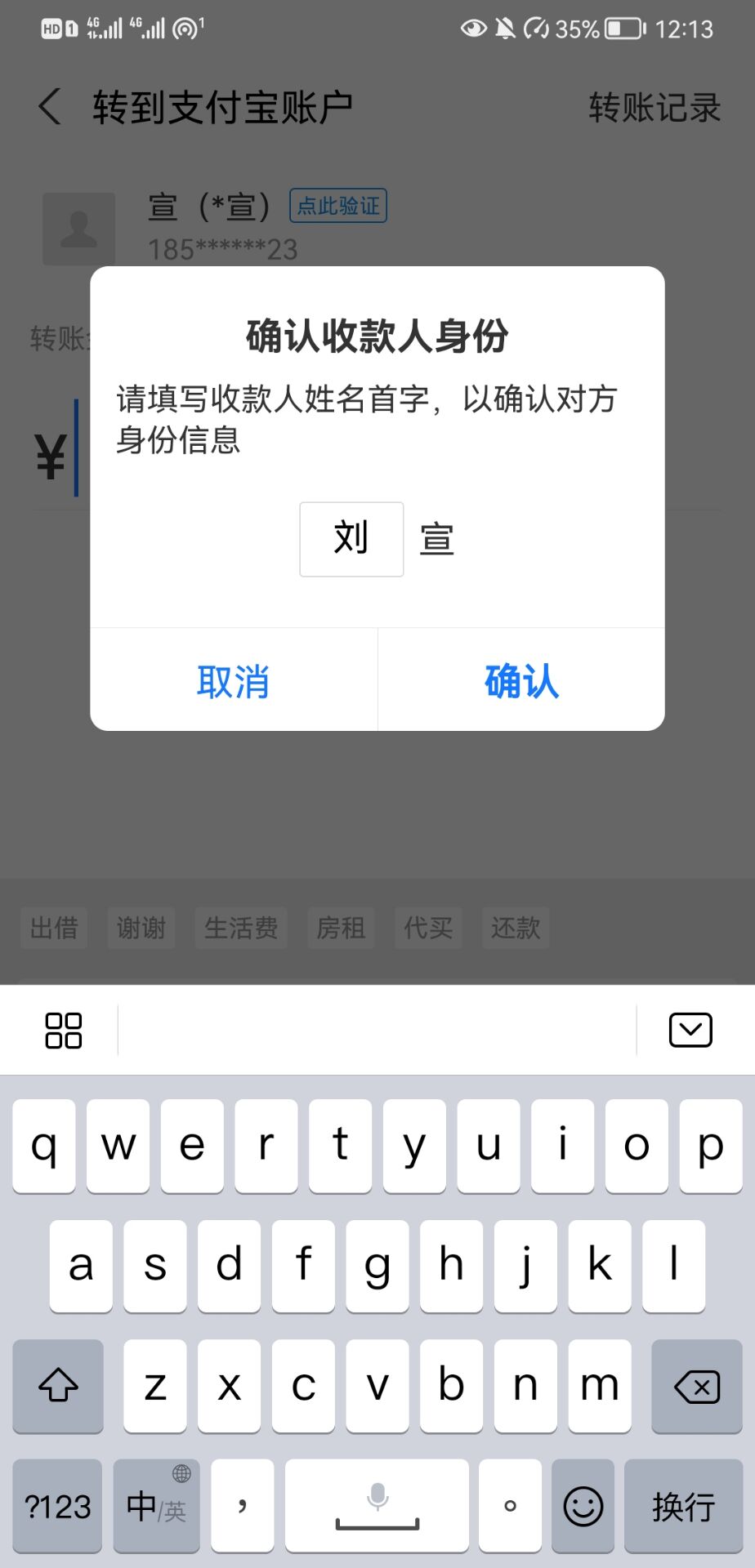Tap the surname input box containing 刘

[x=351, y=539]
